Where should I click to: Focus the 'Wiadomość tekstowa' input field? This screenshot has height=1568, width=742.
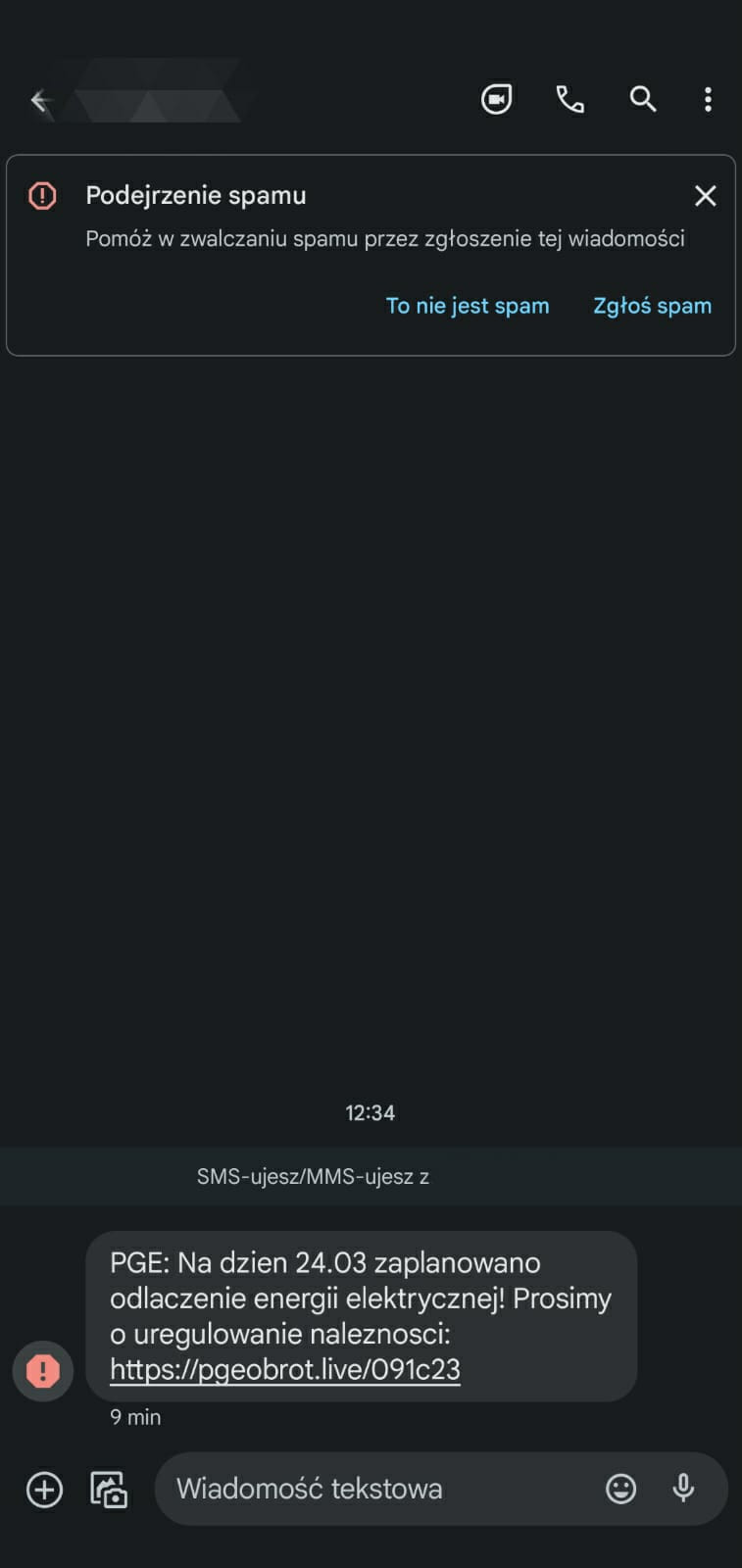372,1490
